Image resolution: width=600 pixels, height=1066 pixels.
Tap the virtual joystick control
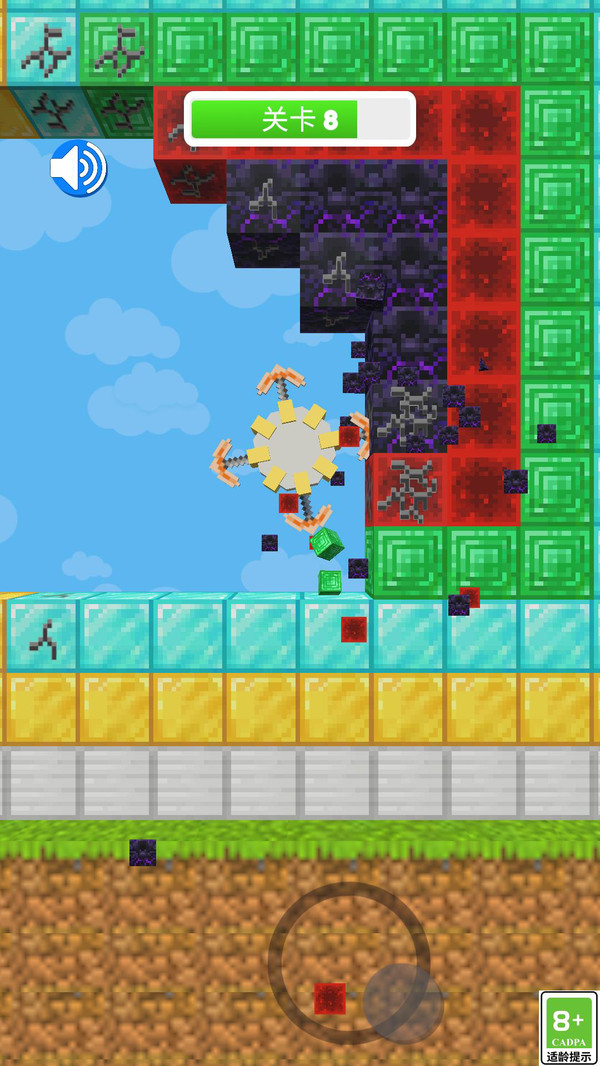pos(401,1003)
